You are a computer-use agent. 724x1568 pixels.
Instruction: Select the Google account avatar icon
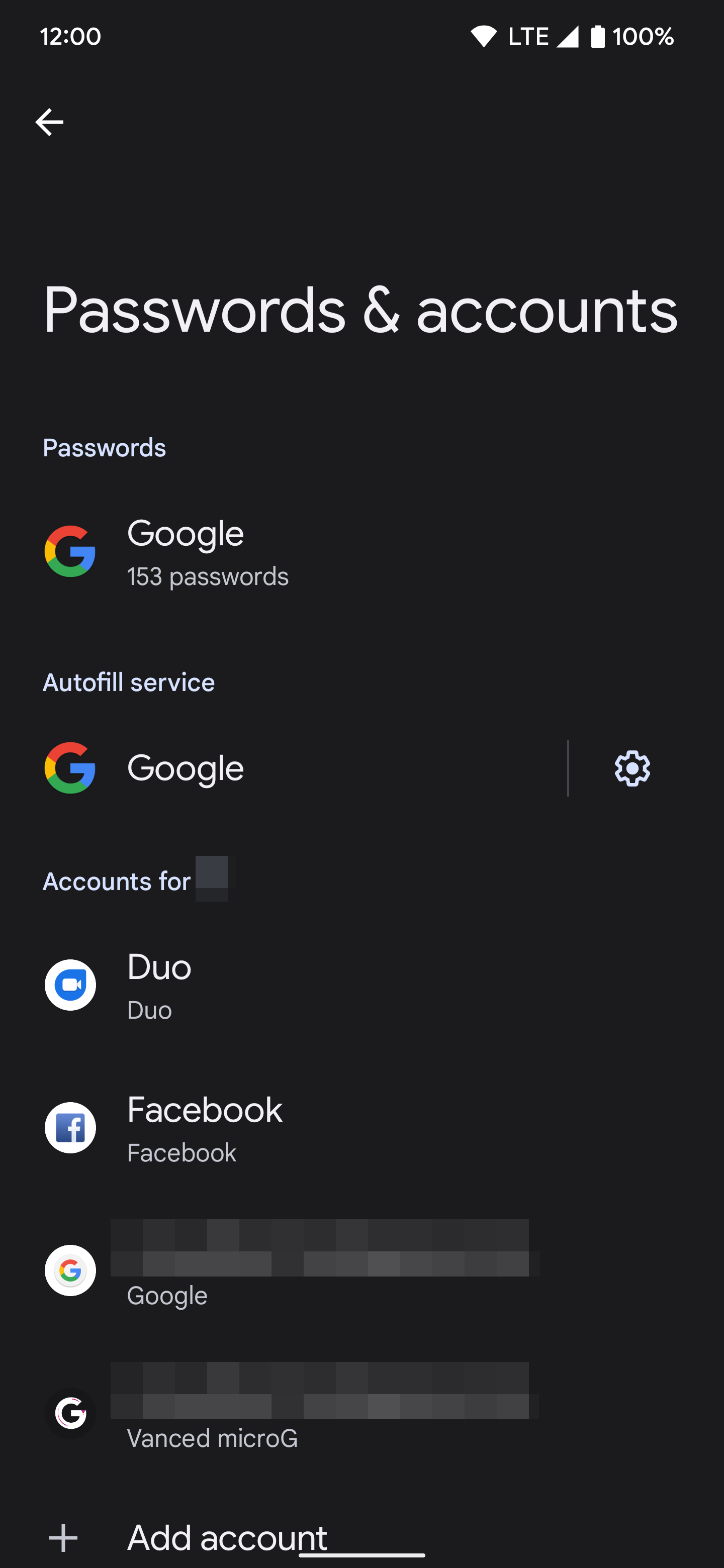(x=70, y=1270)
